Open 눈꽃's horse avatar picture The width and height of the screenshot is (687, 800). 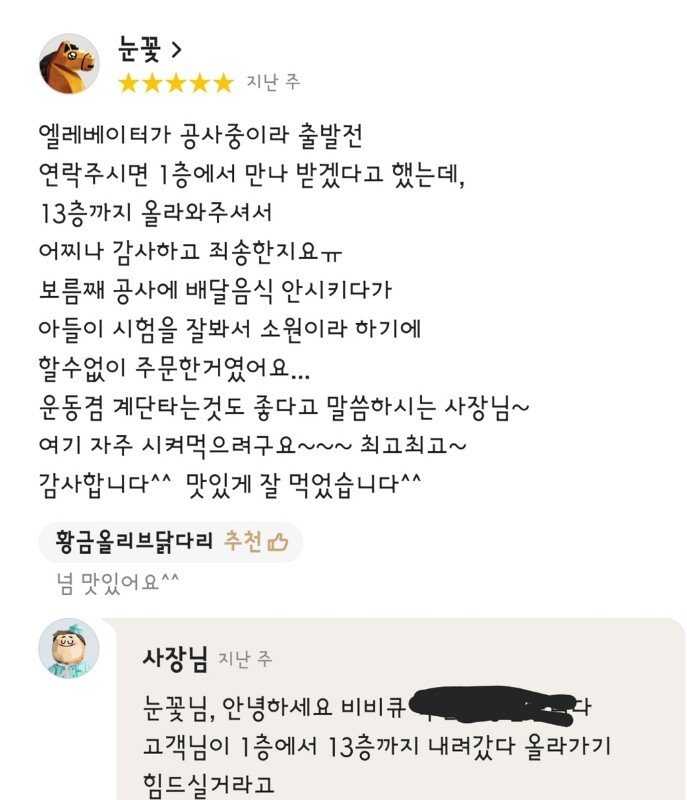tap(69, 64)
